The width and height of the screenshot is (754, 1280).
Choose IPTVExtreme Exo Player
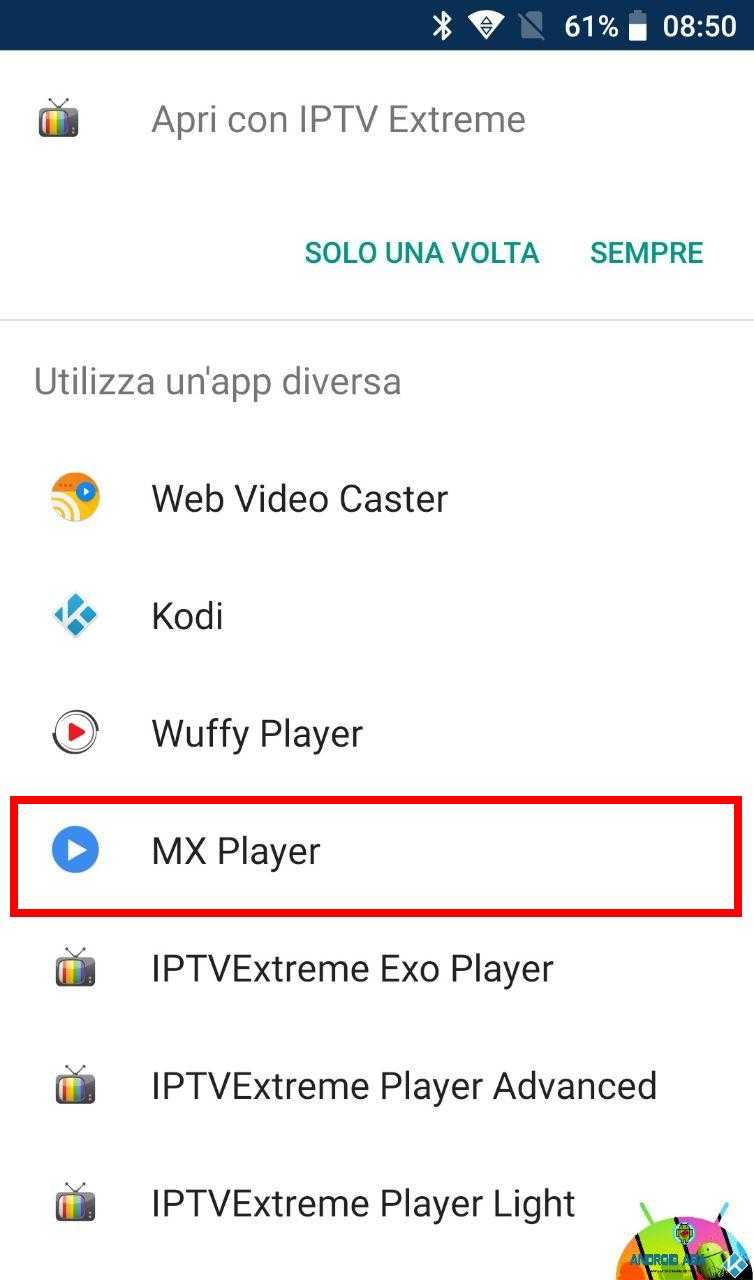point(377,968)
